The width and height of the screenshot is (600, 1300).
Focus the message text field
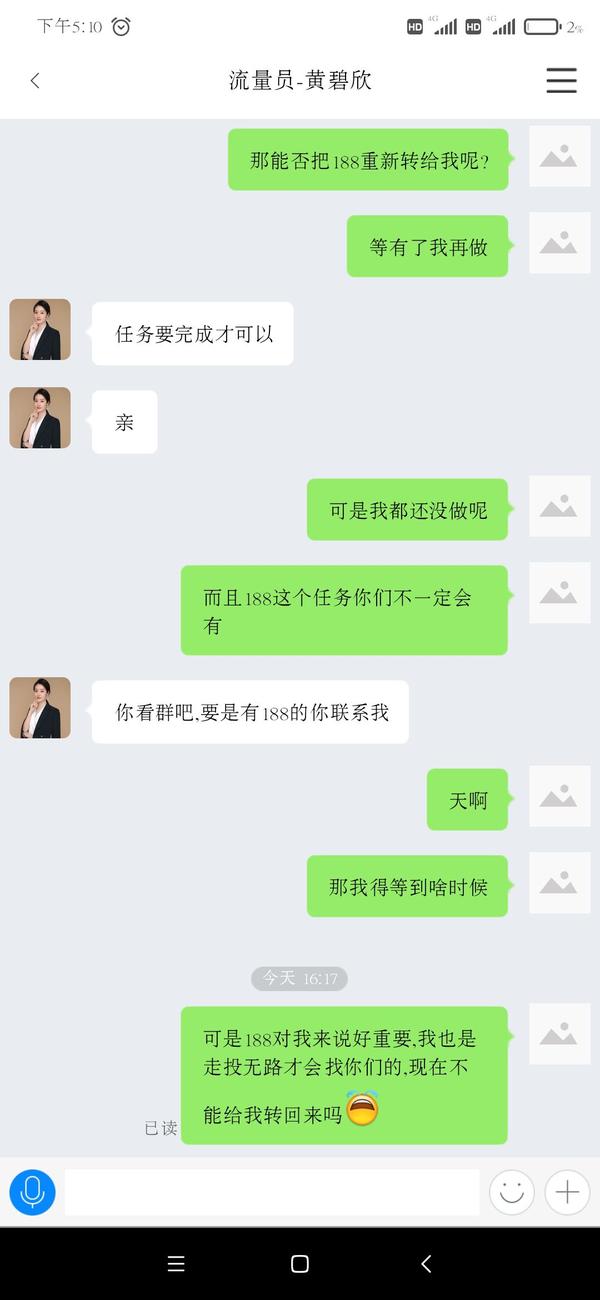pos(271,1192)
